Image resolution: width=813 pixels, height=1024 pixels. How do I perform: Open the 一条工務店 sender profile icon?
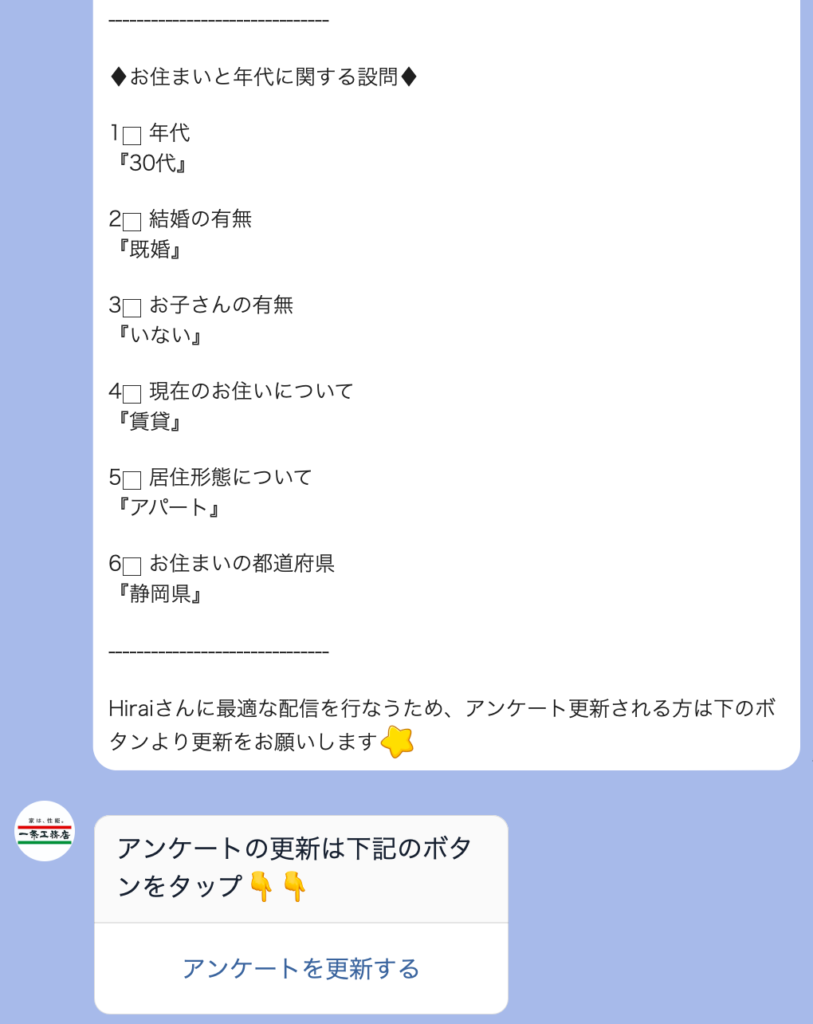45,831
